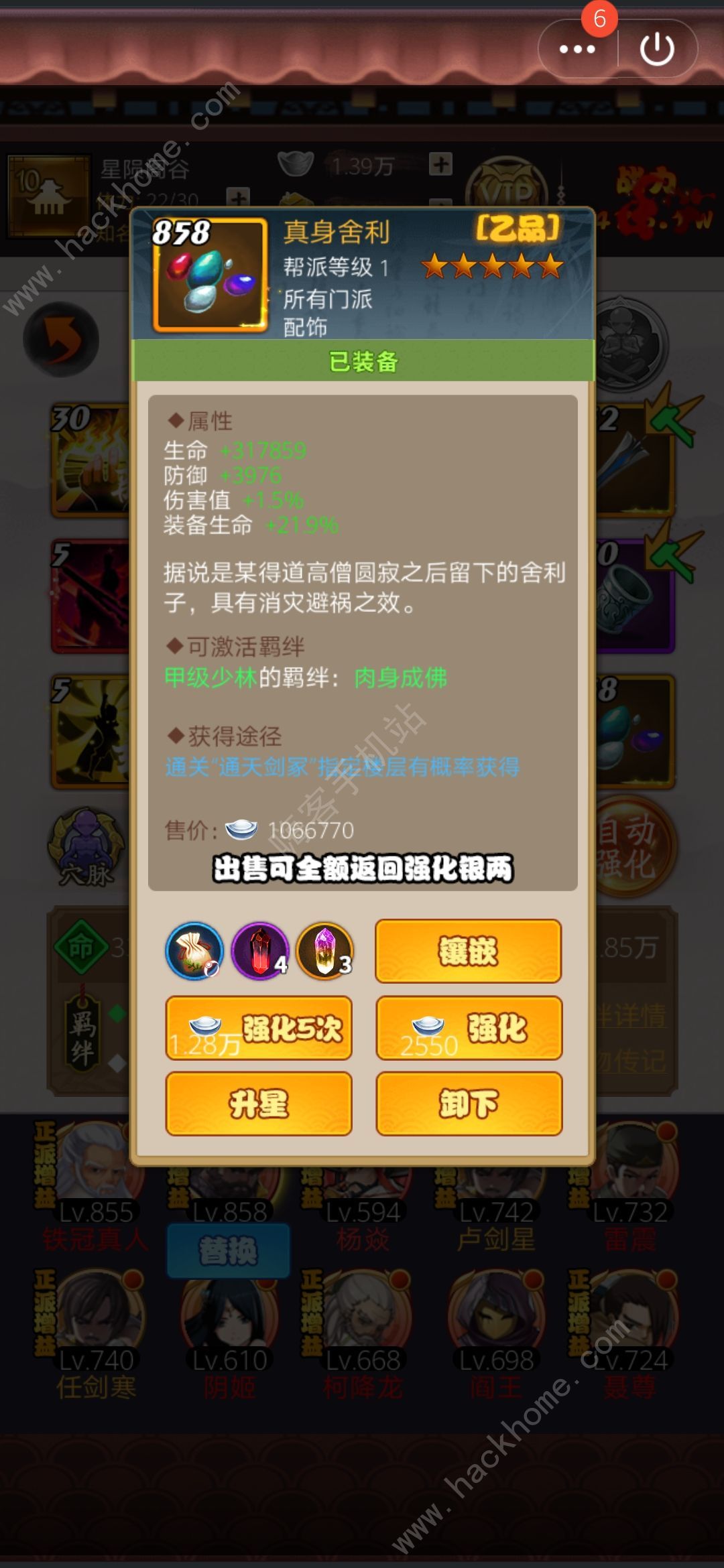
Task: Select the purple-yellow crystal gem slot
Action: coord(325,951)
